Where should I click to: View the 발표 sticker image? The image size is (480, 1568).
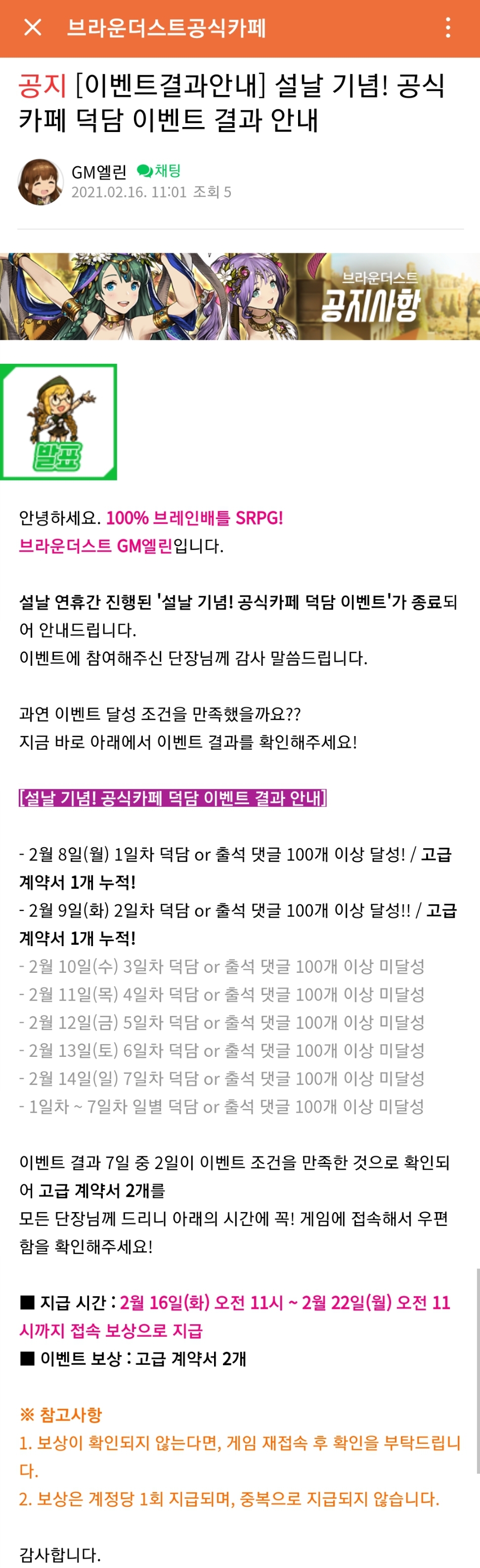point(58,422)
